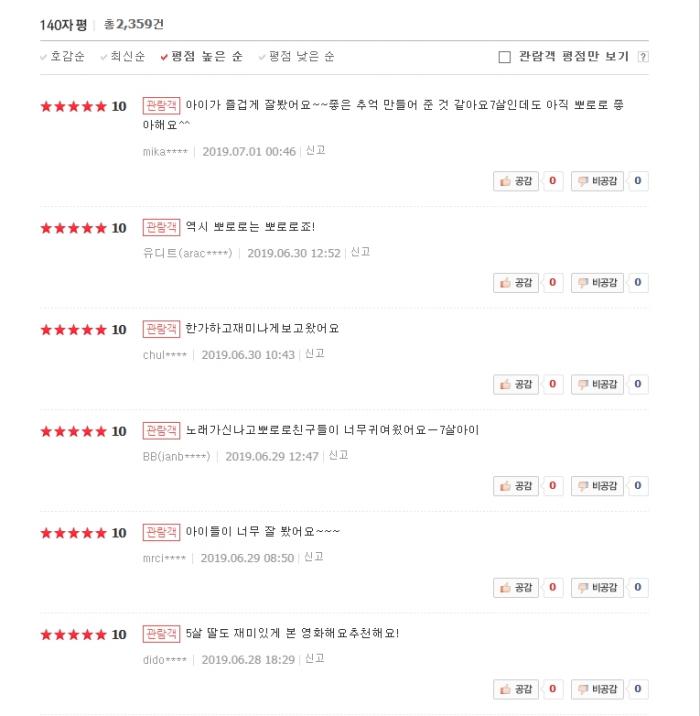Sort reviews by 최신순

click(128, 57)
